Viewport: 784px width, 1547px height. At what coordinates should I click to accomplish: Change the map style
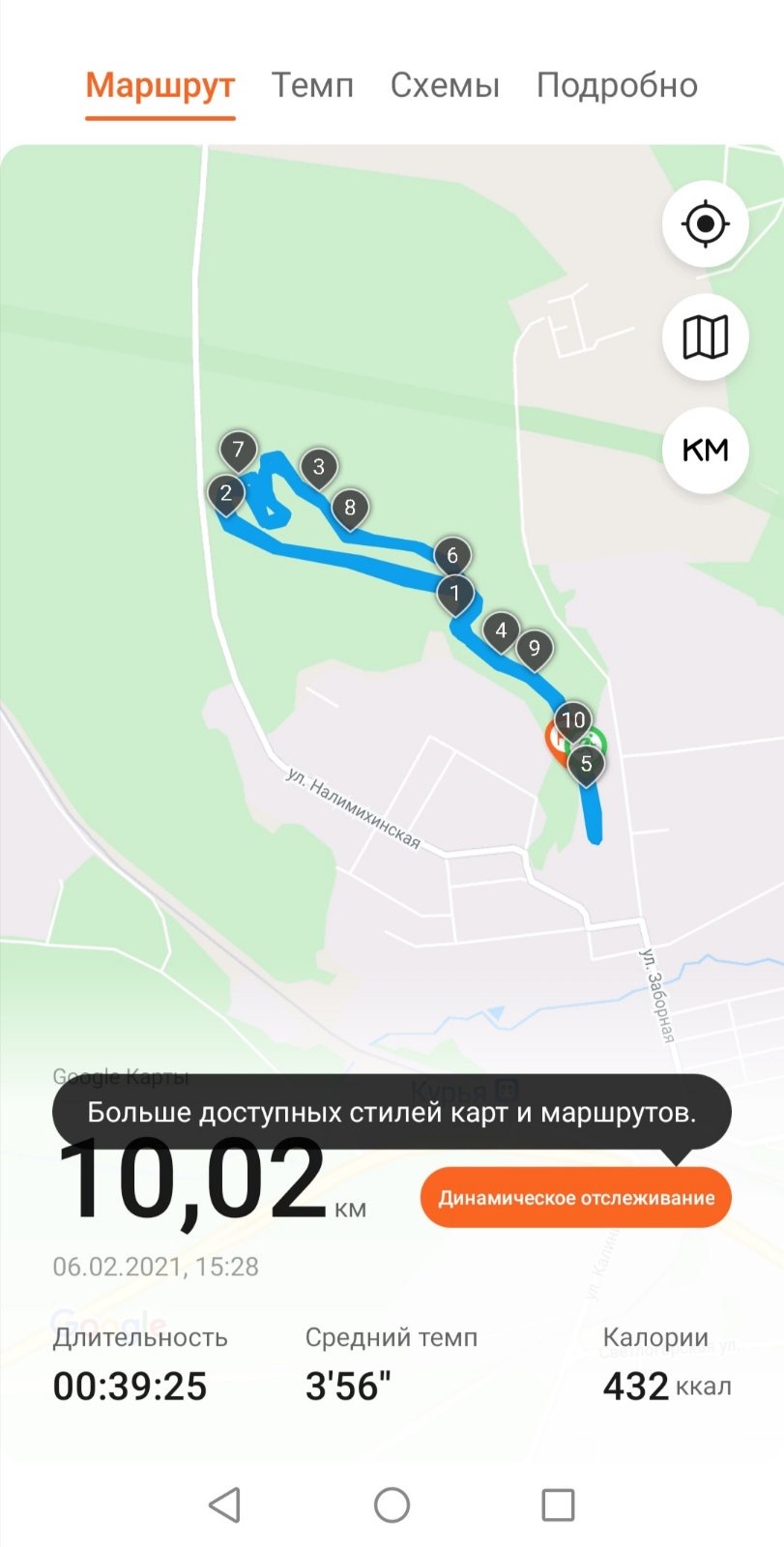click(705, 337)
